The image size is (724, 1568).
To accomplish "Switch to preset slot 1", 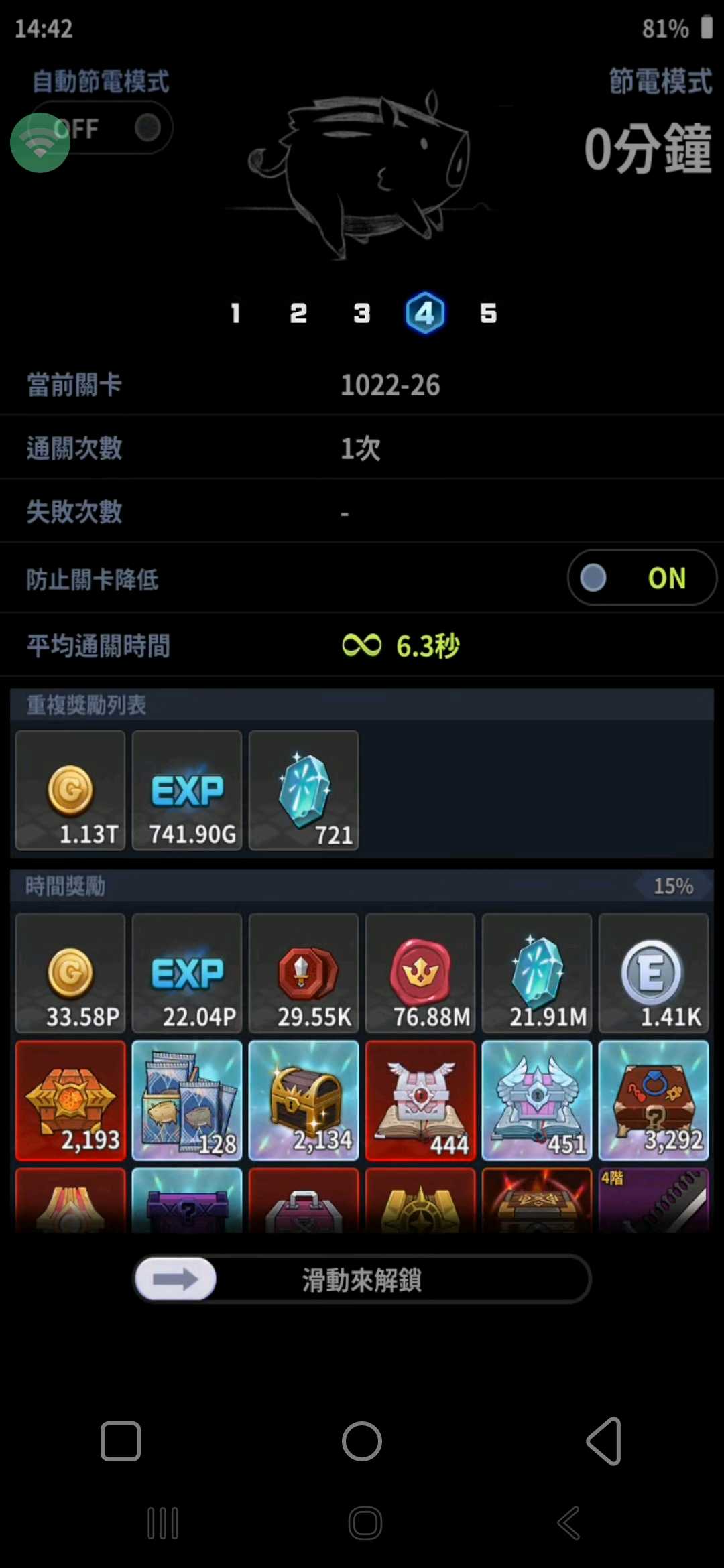I will click(x=235, y=313).
